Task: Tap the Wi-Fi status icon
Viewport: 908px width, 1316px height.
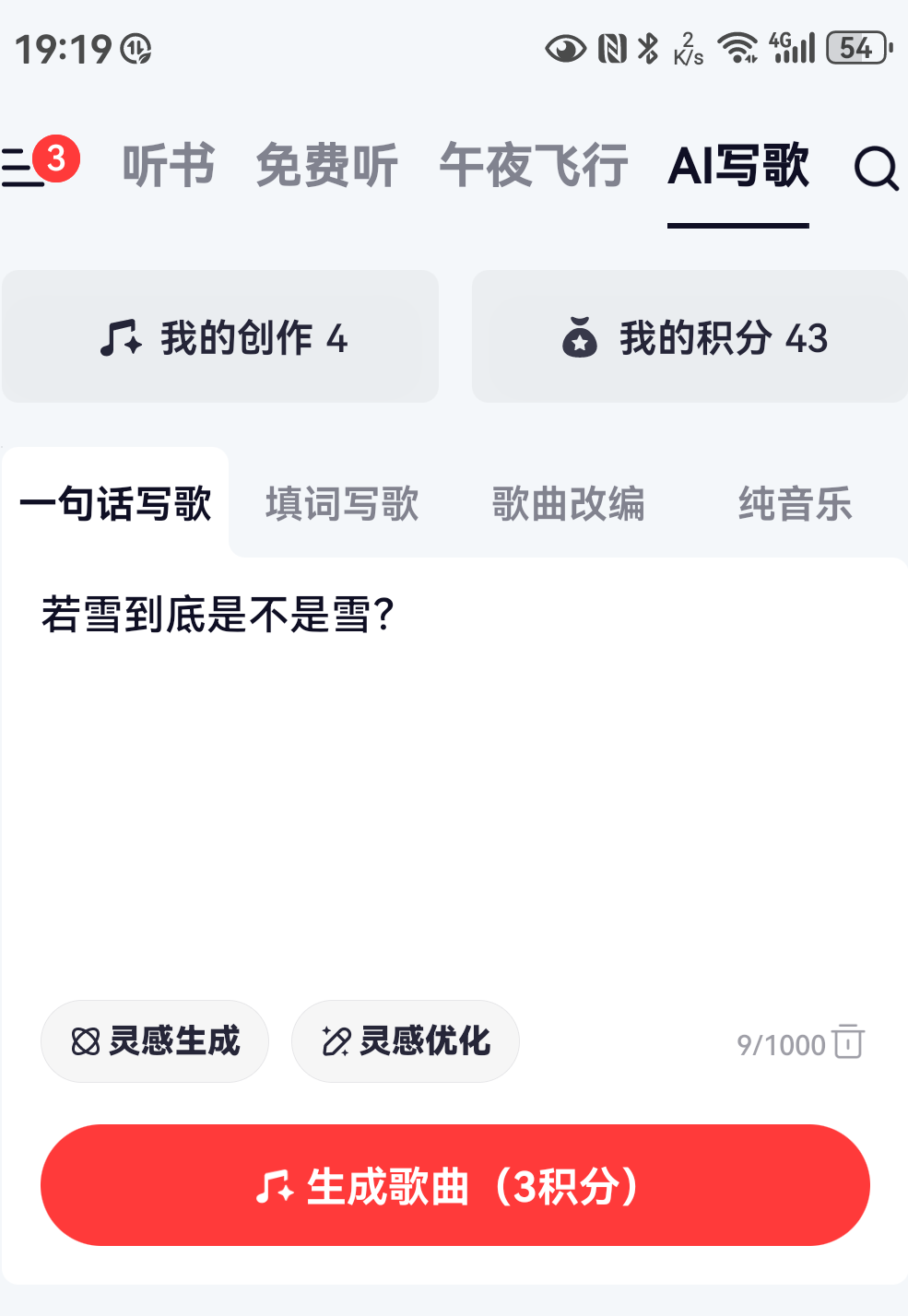Action: point(737,46)
